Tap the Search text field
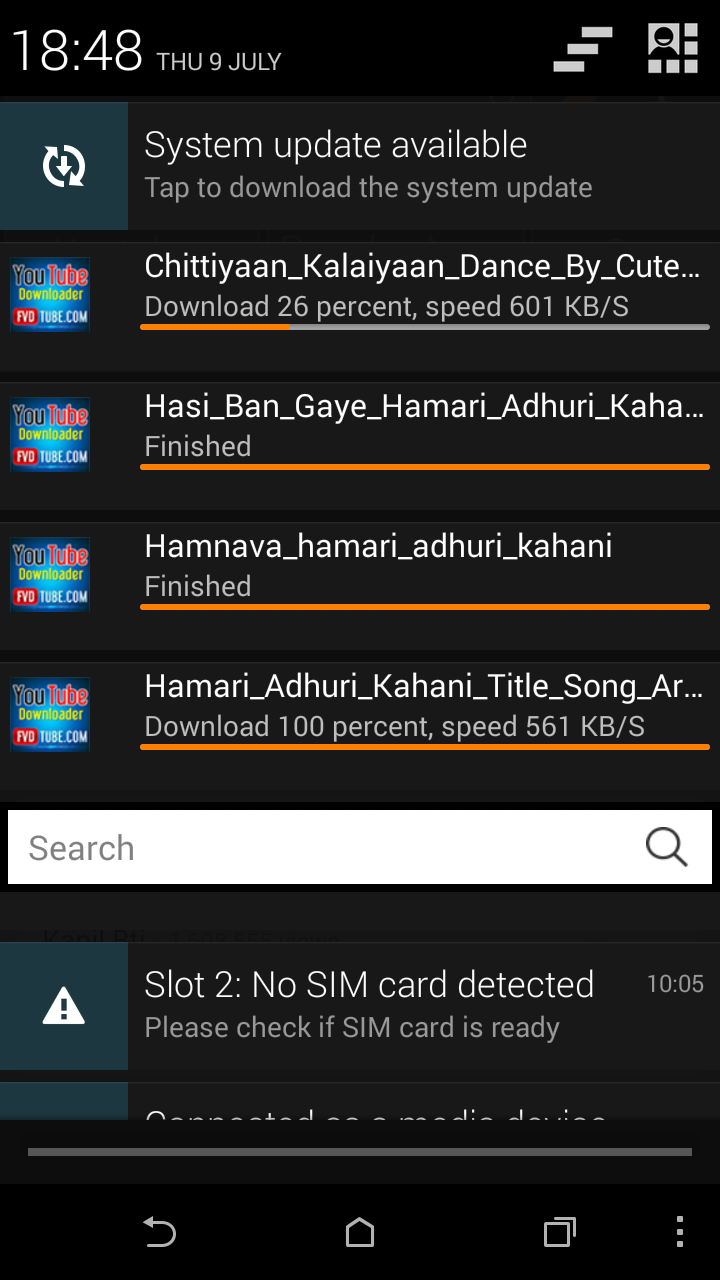The width and height of the screenshot is (720, 1280). click(320, 848)
